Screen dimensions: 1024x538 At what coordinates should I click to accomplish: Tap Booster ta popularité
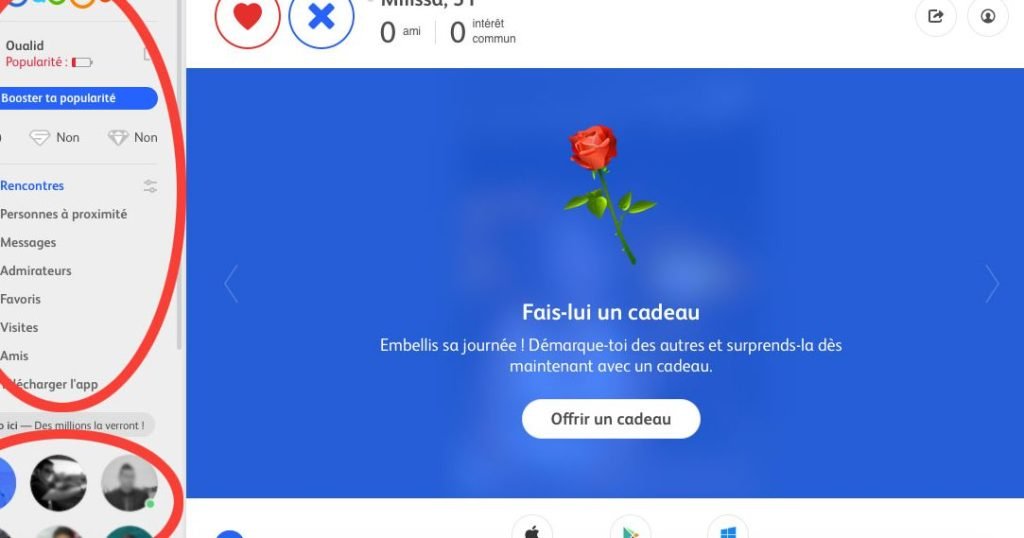76,98
